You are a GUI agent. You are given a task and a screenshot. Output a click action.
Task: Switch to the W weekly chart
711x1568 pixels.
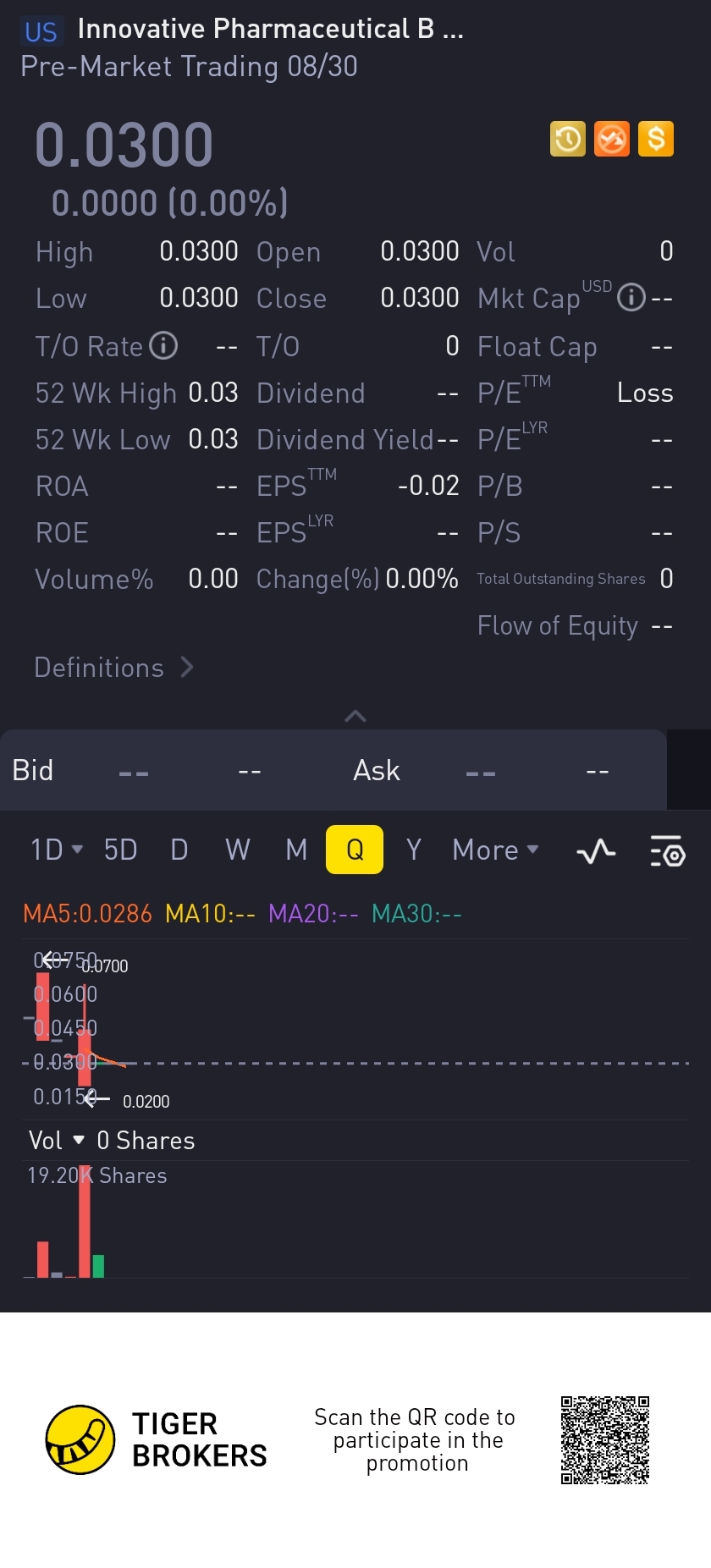pyautogui.click(x=238, y=850)
